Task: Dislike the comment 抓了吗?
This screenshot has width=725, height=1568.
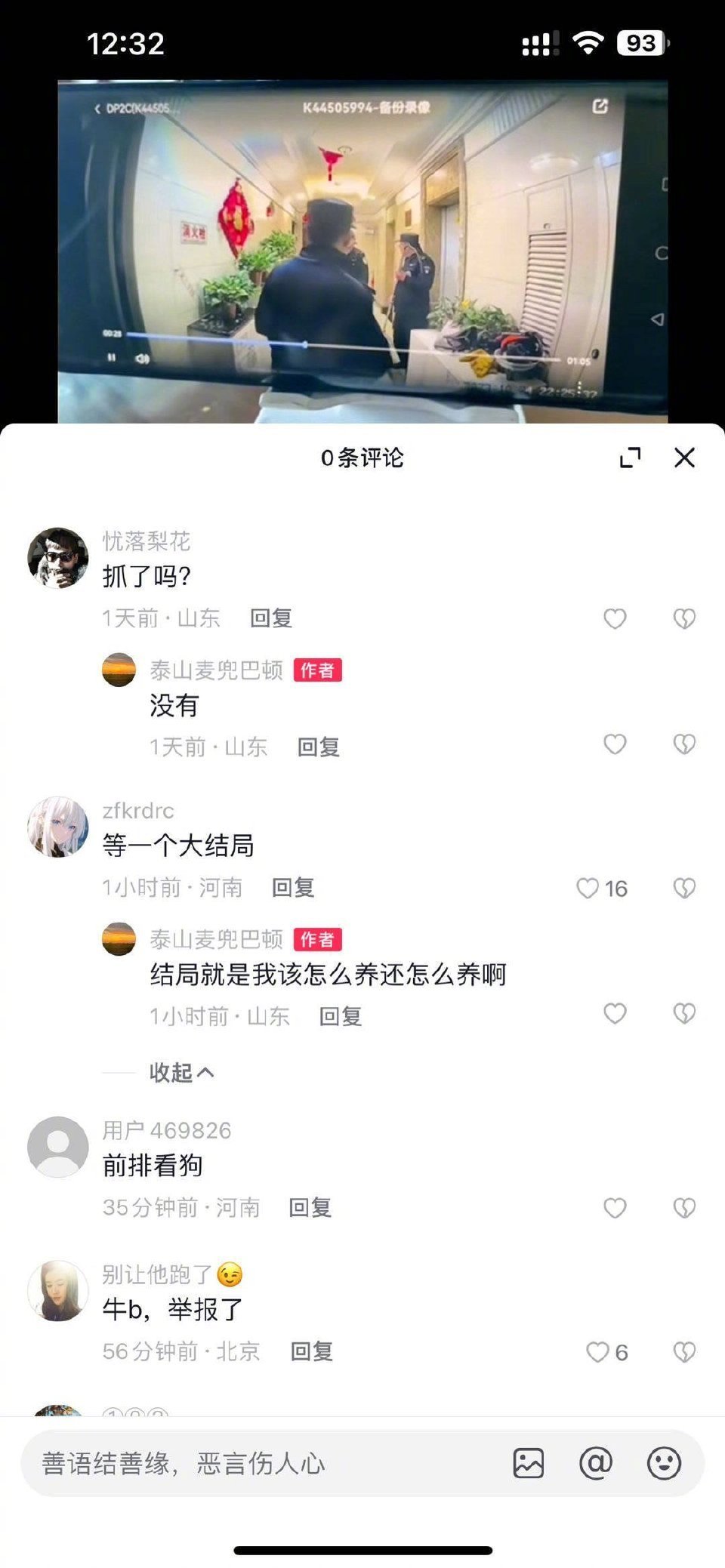Action: coord(684,619)
